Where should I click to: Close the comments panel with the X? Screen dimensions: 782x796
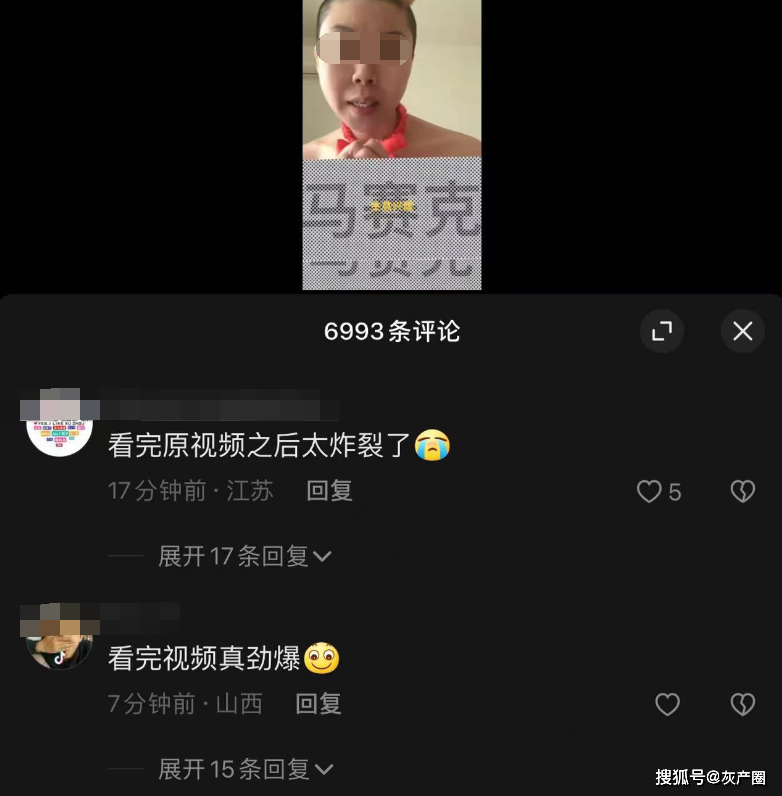point(742,331)
